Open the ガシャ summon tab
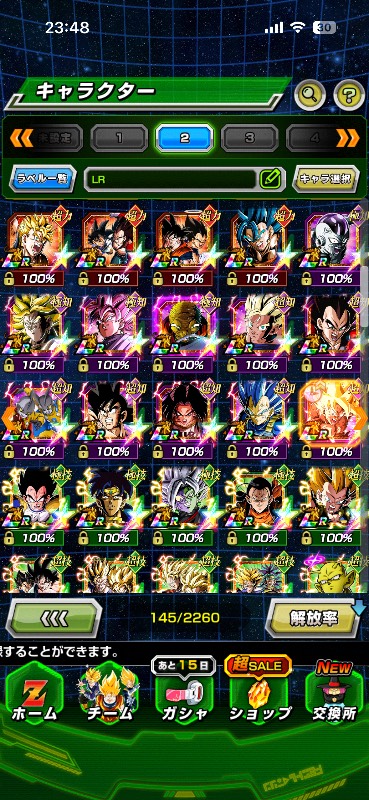The image size is (369, 800). (184, 695)
